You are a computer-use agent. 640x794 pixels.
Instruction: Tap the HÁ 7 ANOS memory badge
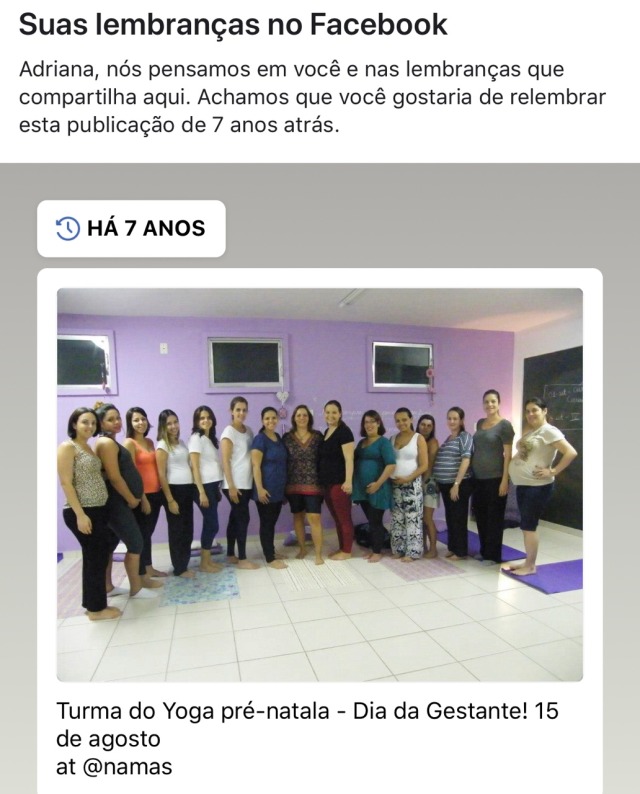[x=131, y=228]
